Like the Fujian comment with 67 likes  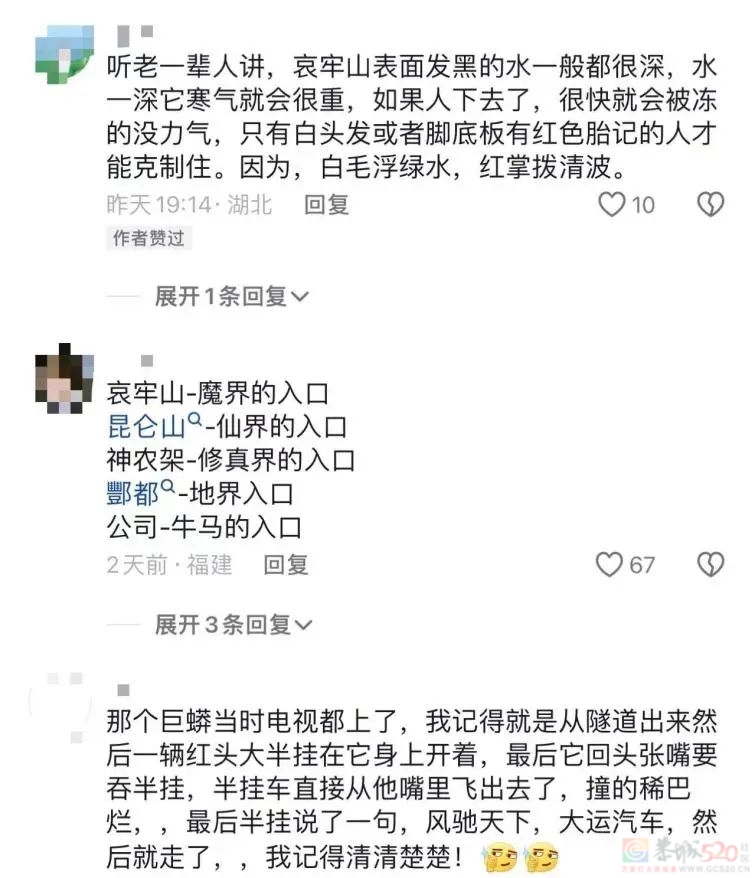(x=609, y=564)
